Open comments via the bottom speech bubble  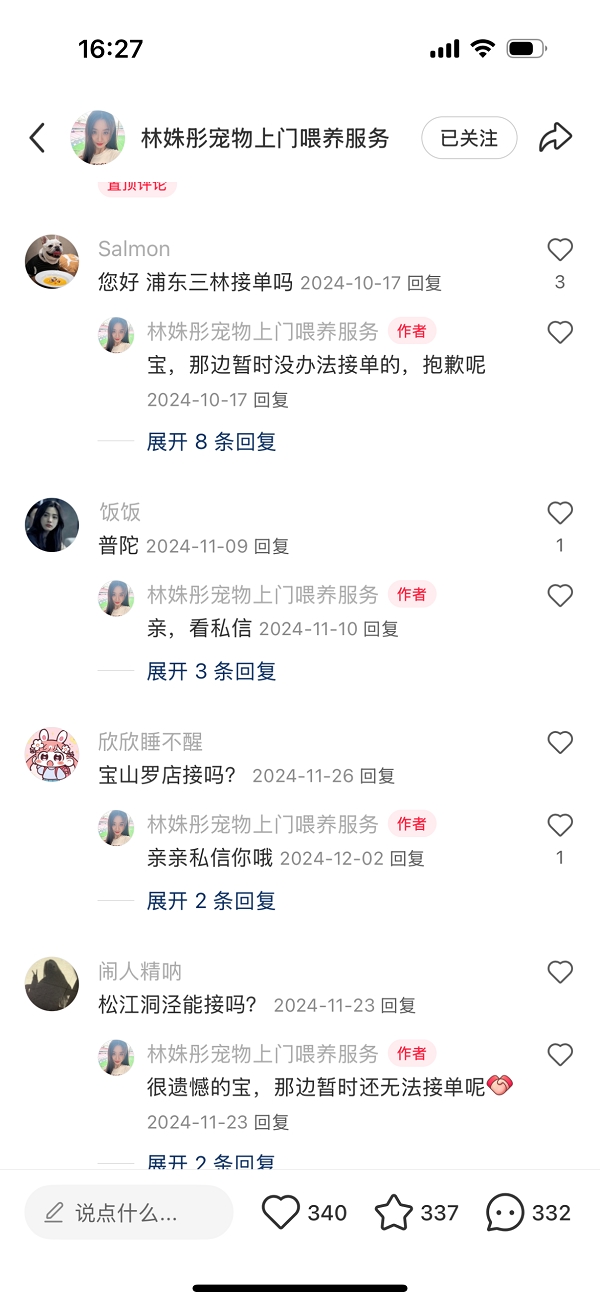(x=505, y=1213)
